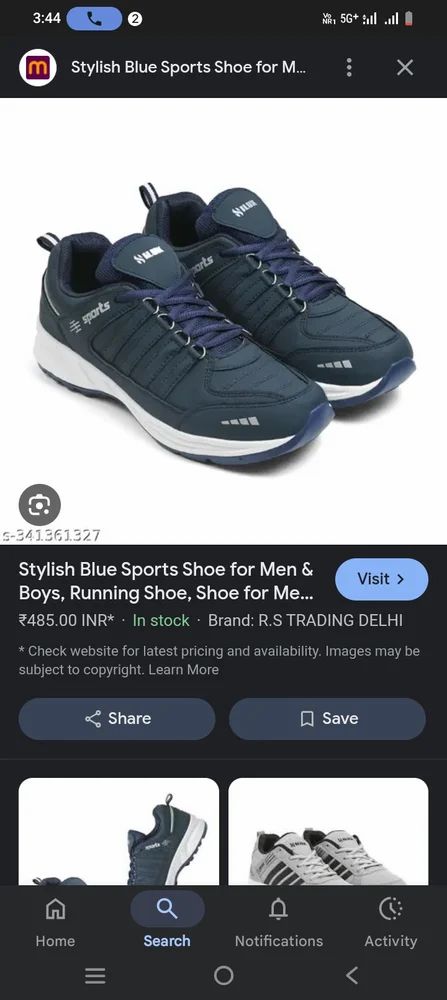Open the related blue sports shoe image

tap(119, 831)
